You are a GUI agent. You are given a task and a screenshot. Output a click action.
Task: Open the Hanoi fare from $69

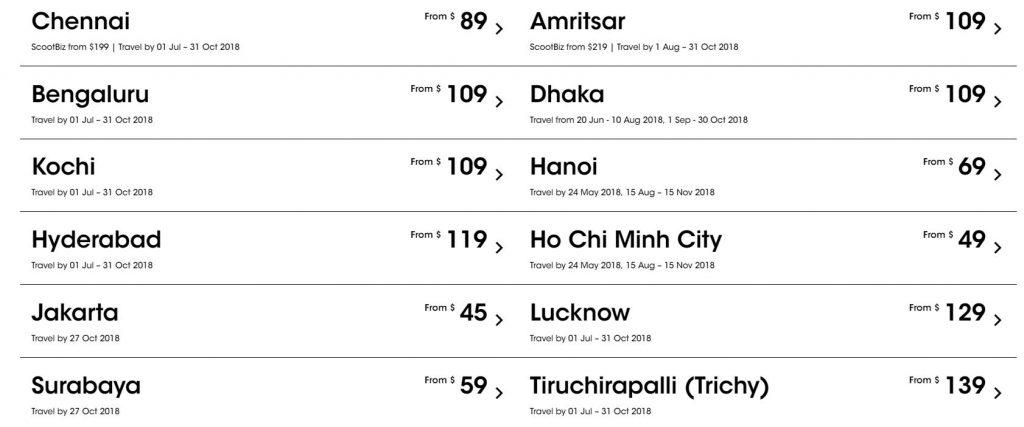[563, 167]
